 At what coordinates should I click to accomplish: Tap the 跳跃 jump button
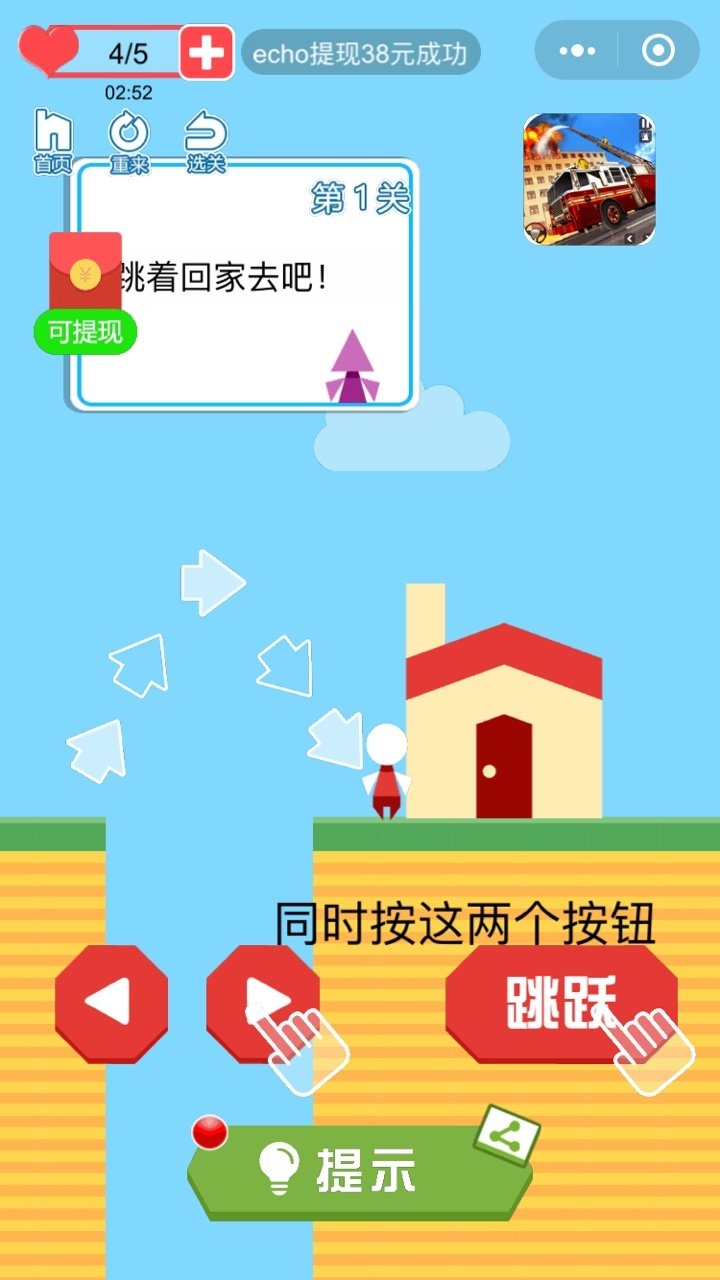pos(560,1002)
